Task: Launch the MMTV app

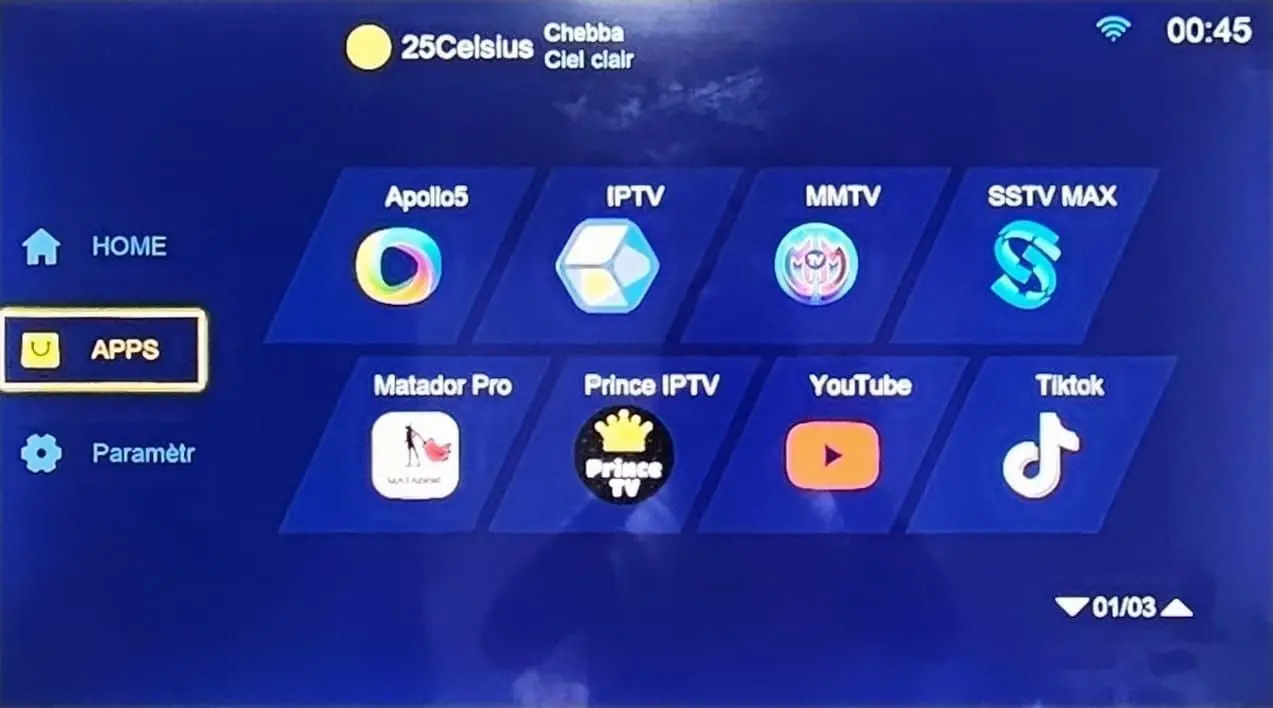Action: point(815,262)
